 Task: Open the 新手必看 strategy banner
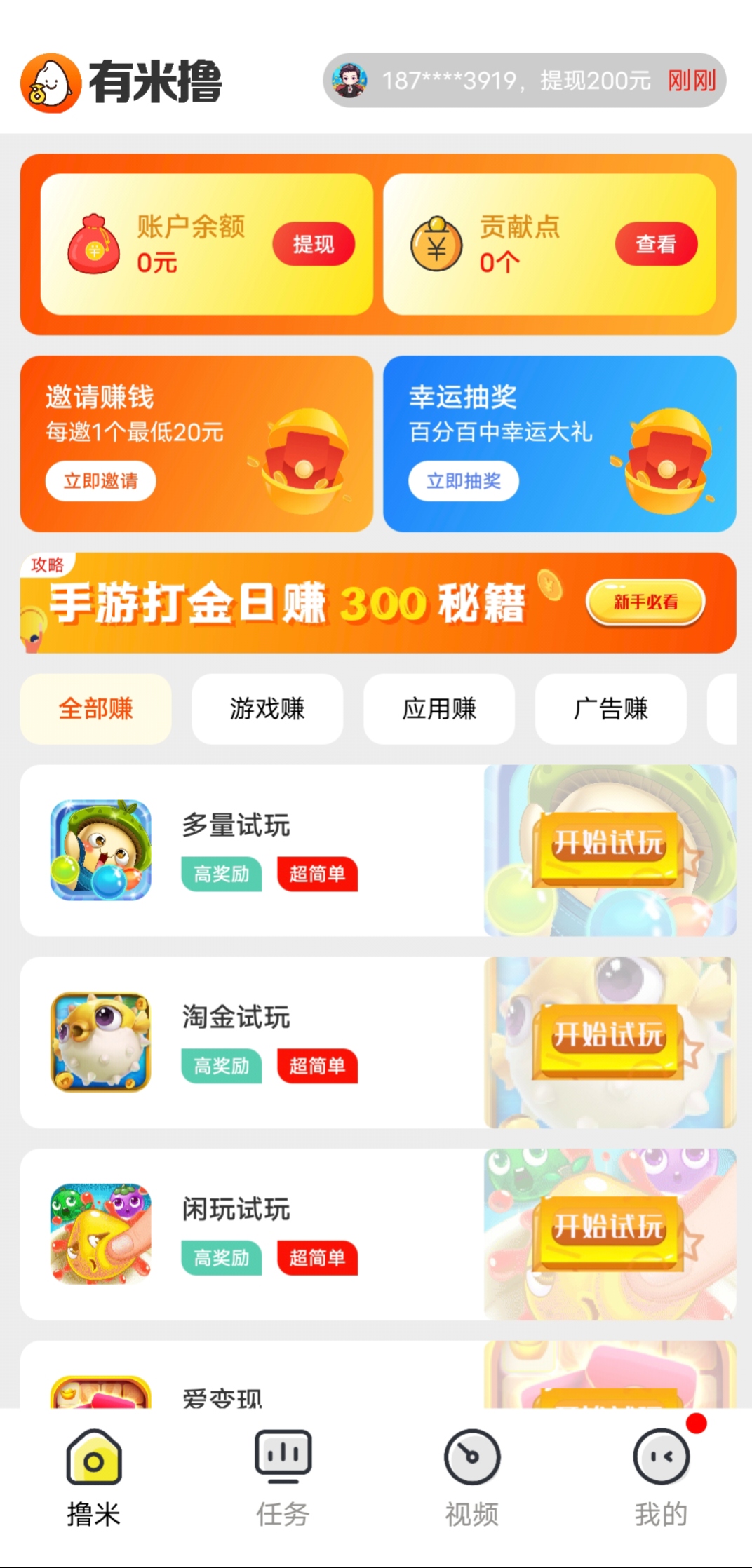coord(645,602)
